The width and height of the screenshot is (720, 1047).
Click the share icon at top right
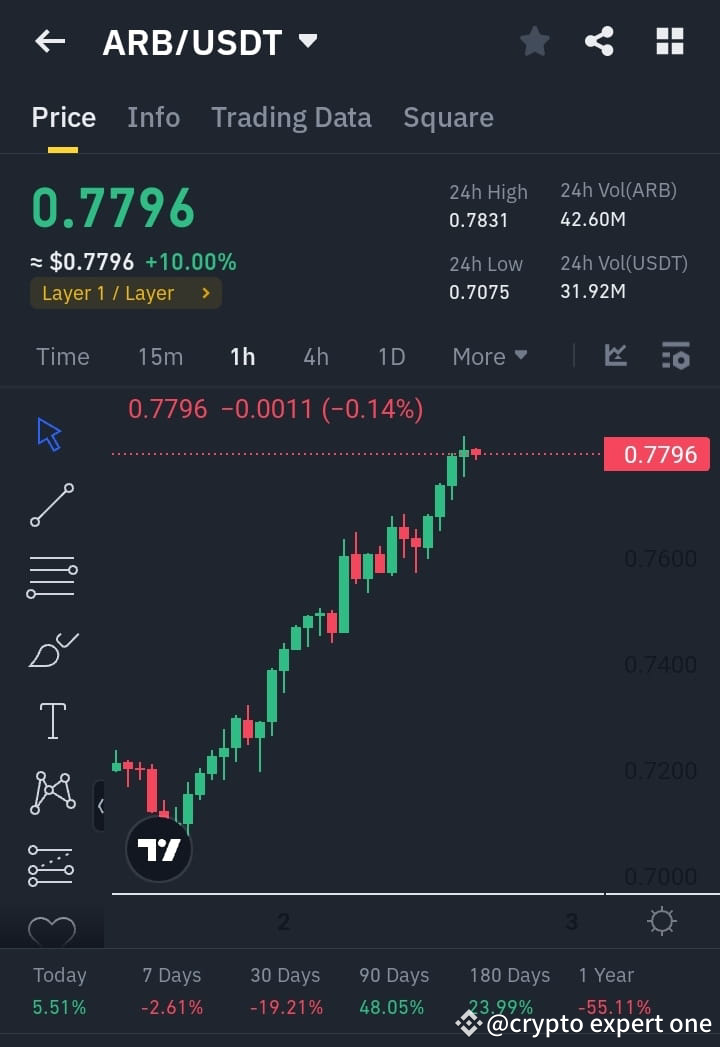point(599,41)
